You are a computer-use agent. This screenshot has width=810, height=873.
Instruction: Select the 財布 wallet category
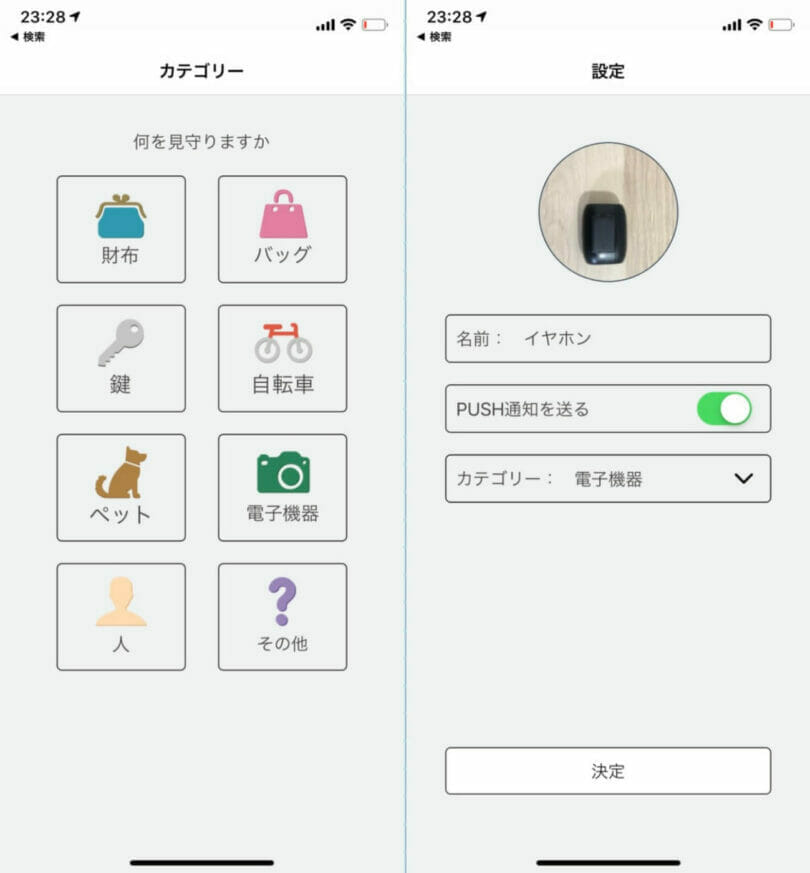(121, 229)
